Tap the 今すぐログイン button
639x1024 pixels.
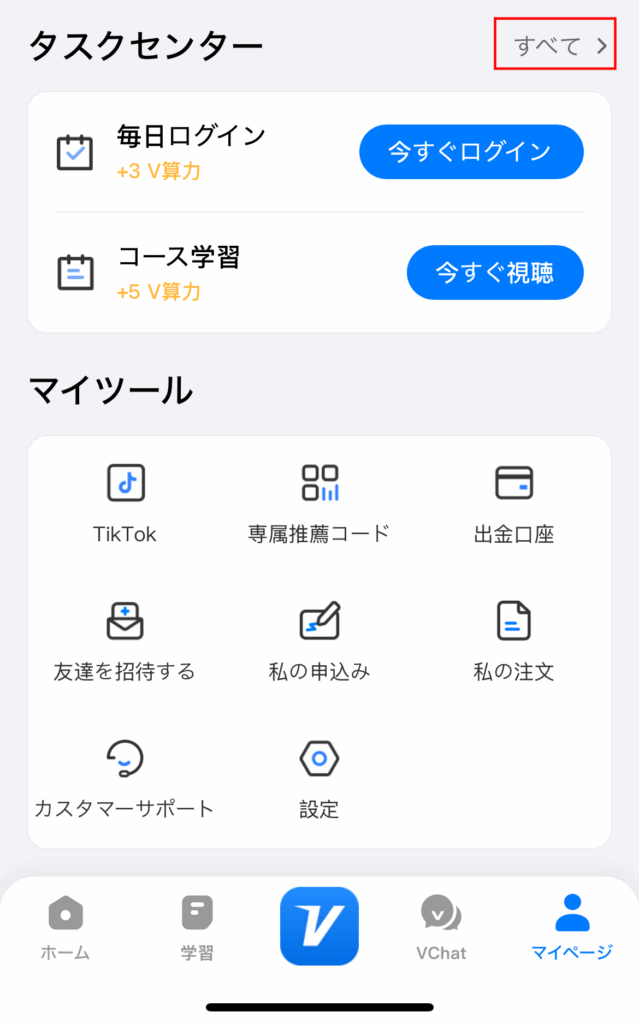click(471, 152)
